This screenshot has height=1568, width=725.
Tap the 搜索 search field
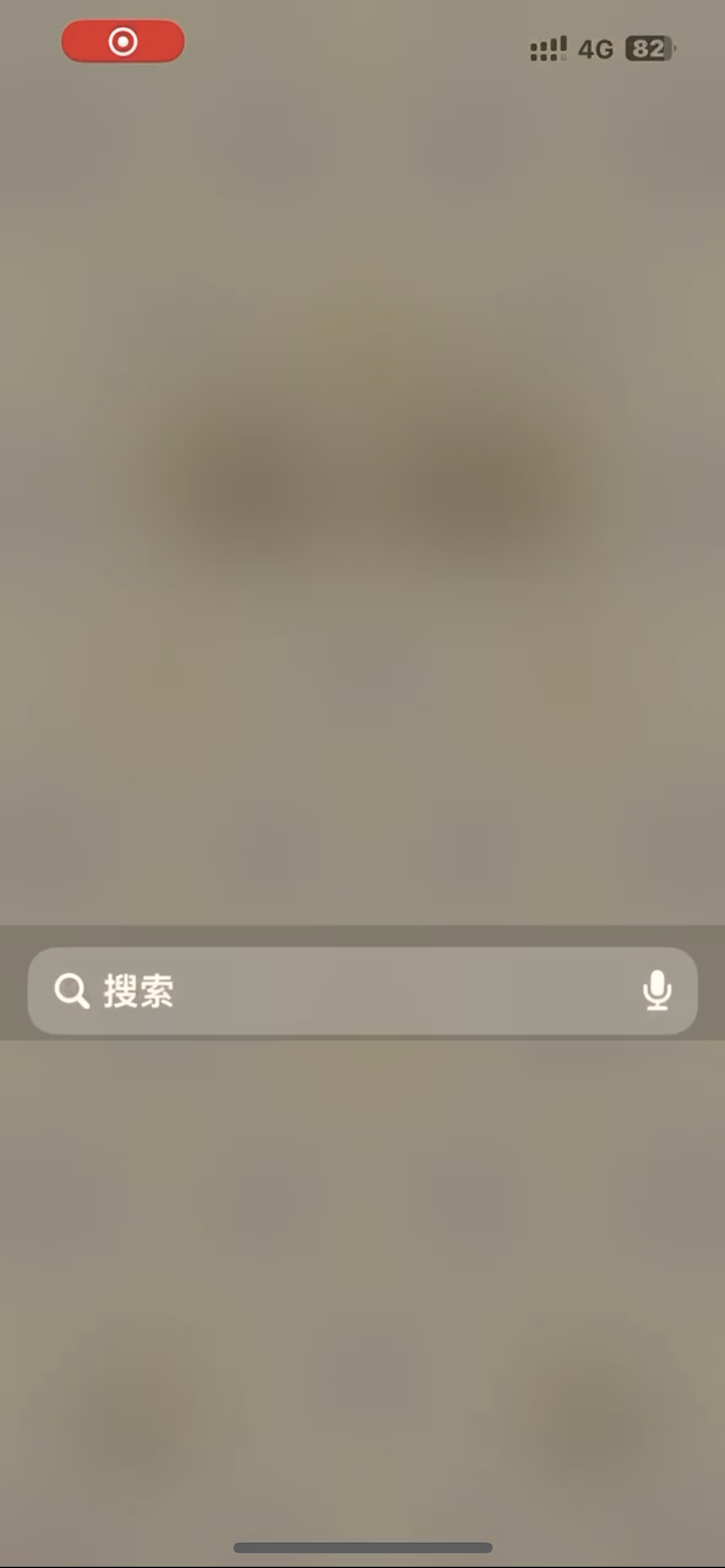(347, 990)
